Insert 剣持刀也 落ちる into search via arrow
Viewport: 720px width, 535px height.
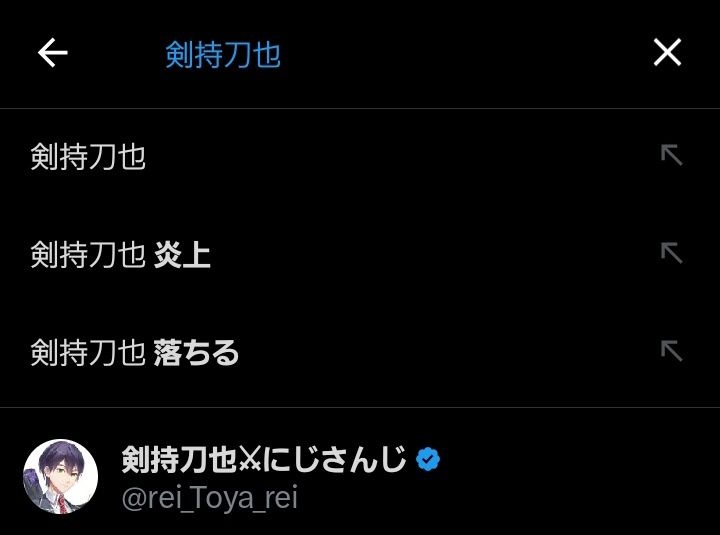point(671,351)
